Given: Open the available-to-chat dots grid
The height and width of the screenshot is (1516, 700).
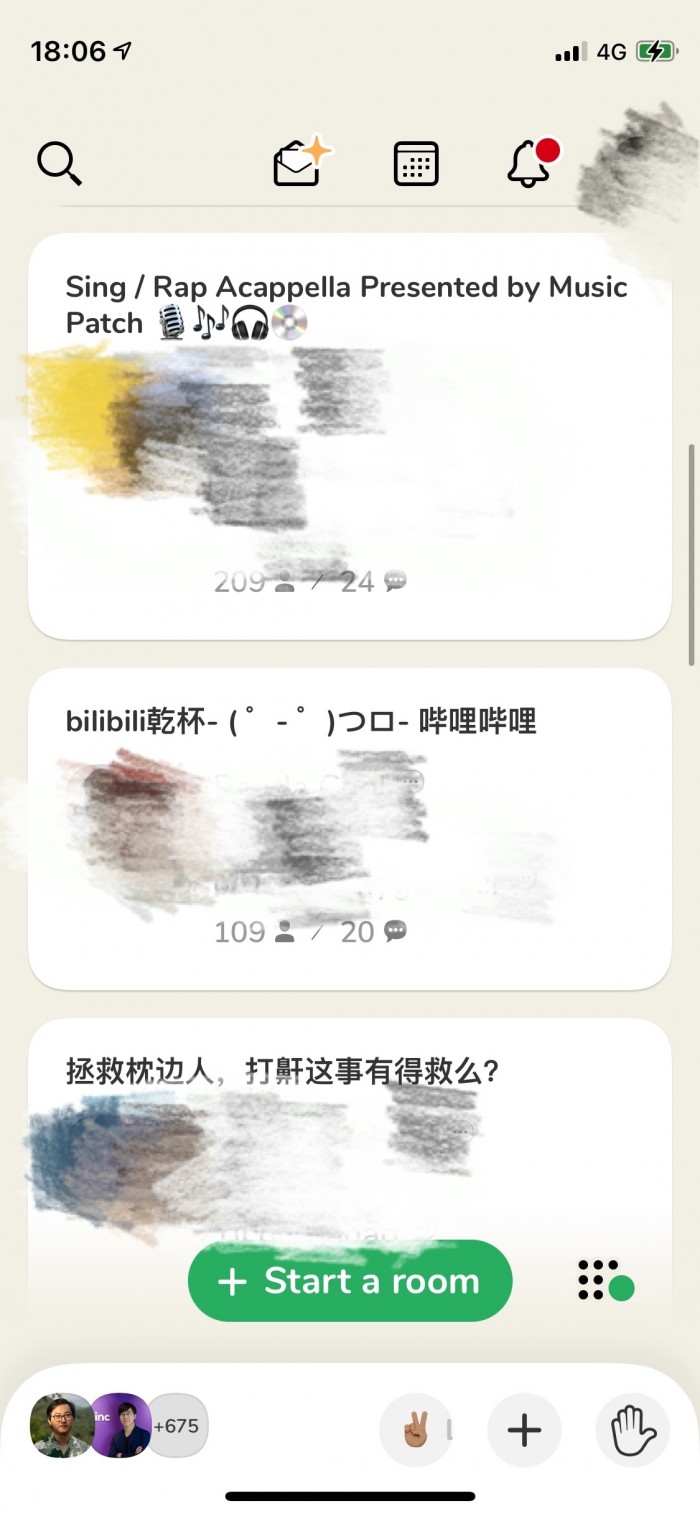Looking at the screenshot, I should (x=604, y=1280).
